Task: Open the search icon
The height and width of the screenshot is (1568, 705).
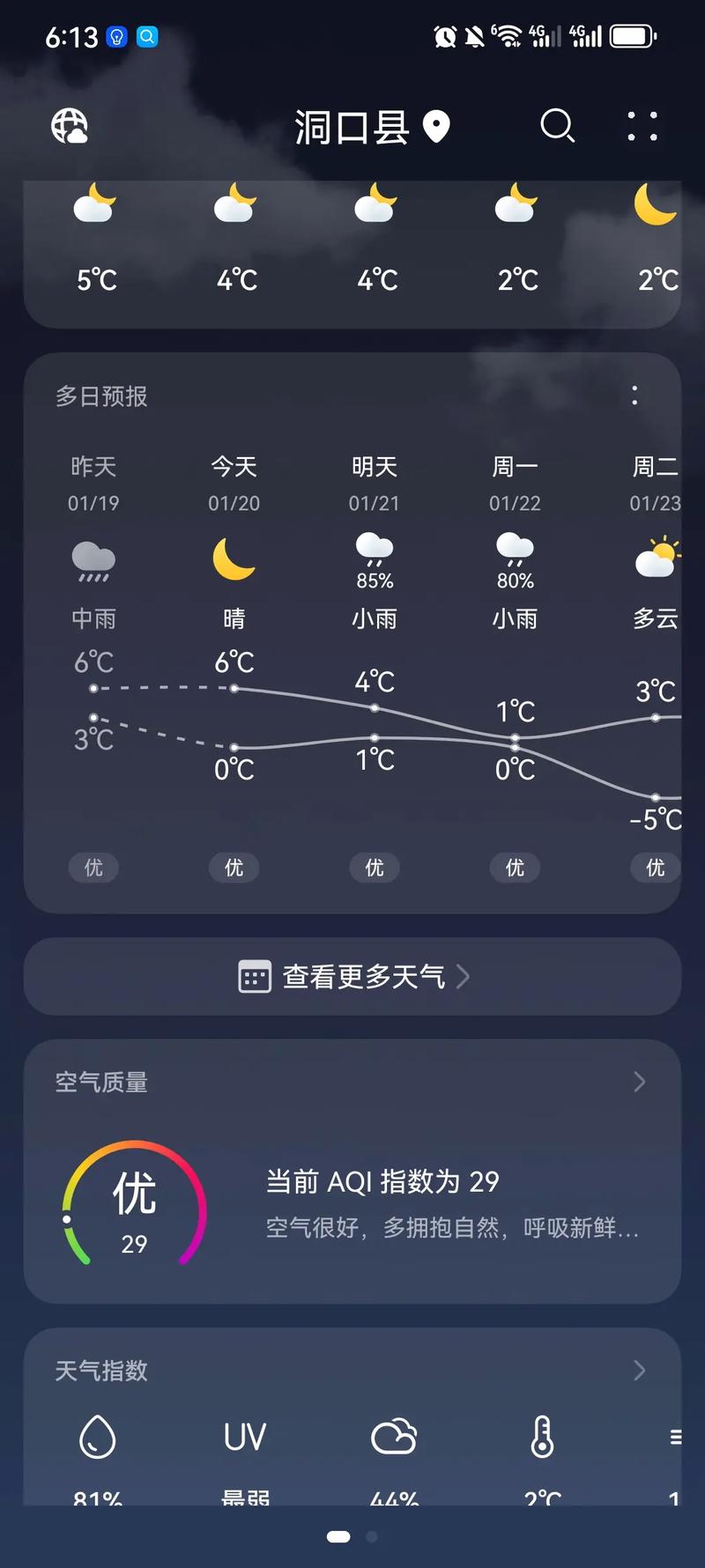Action: pos(557,127)
